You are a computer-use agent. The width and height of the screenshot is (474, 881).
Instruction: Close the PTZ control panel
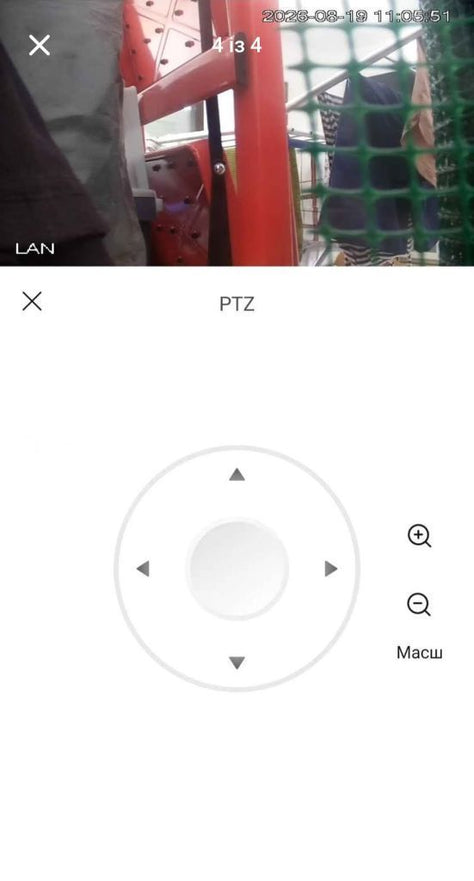click(32, 301)
